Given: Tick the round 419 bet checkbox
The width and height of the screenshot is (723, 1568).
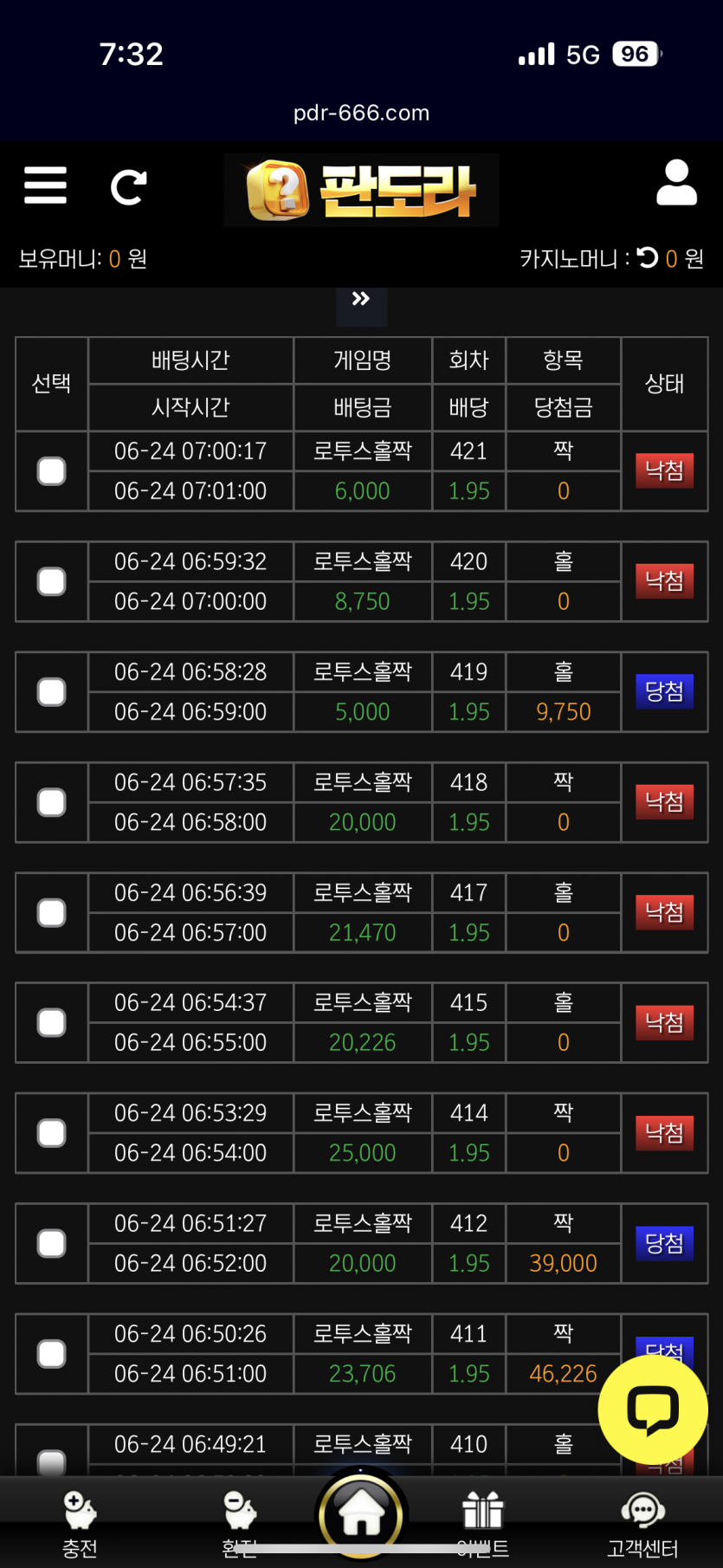Looking at the screenshot, I should (x=52, y=691).
